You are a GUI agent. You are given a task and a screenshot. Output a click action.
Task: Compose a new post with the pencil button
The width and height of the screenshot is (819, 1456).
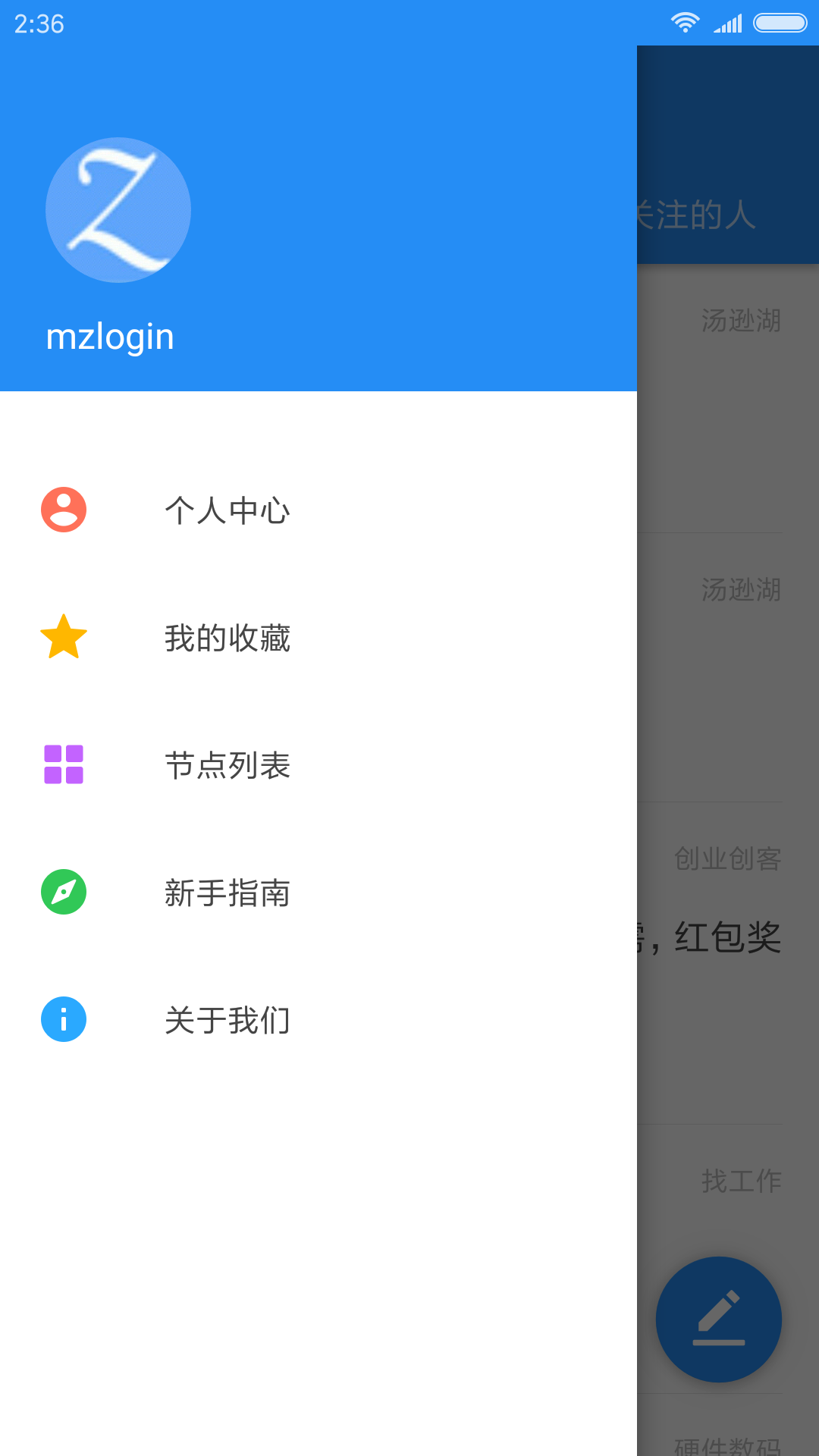point(718,1319)
